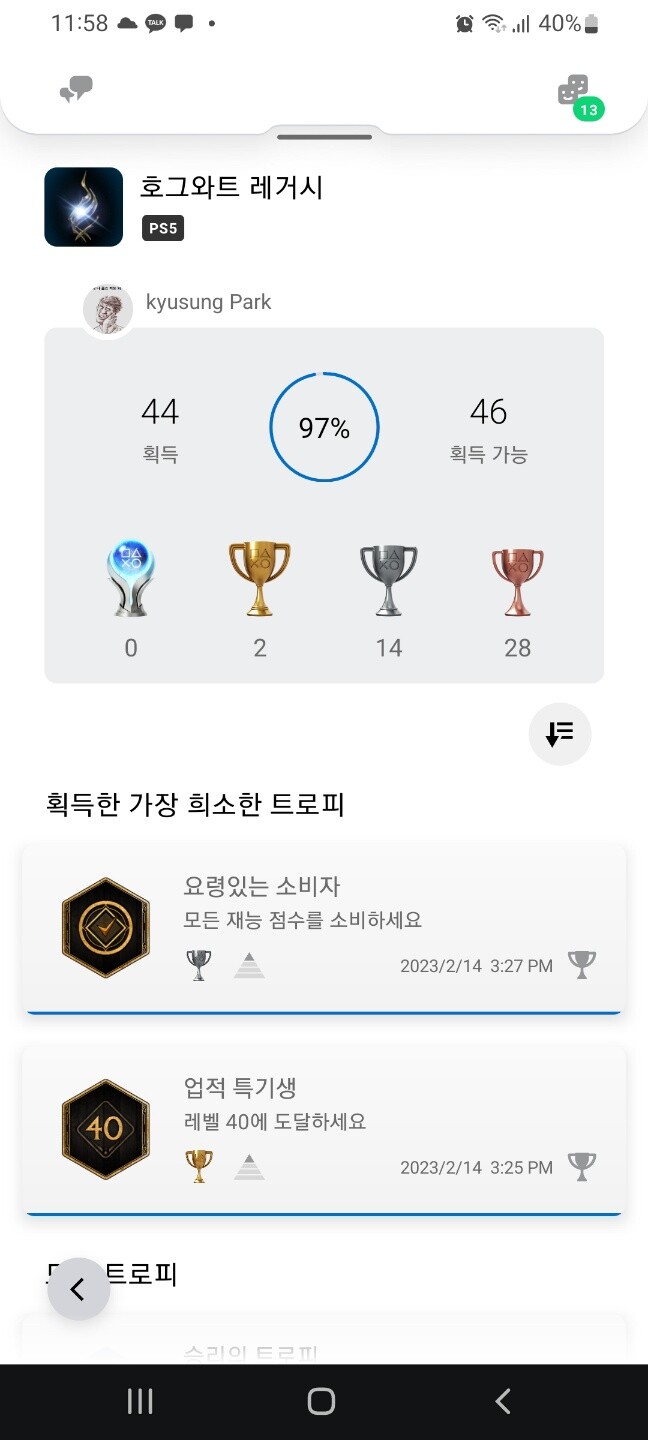
Task: Tap the floating back arrow button
Action: (x=78, y=1289)
